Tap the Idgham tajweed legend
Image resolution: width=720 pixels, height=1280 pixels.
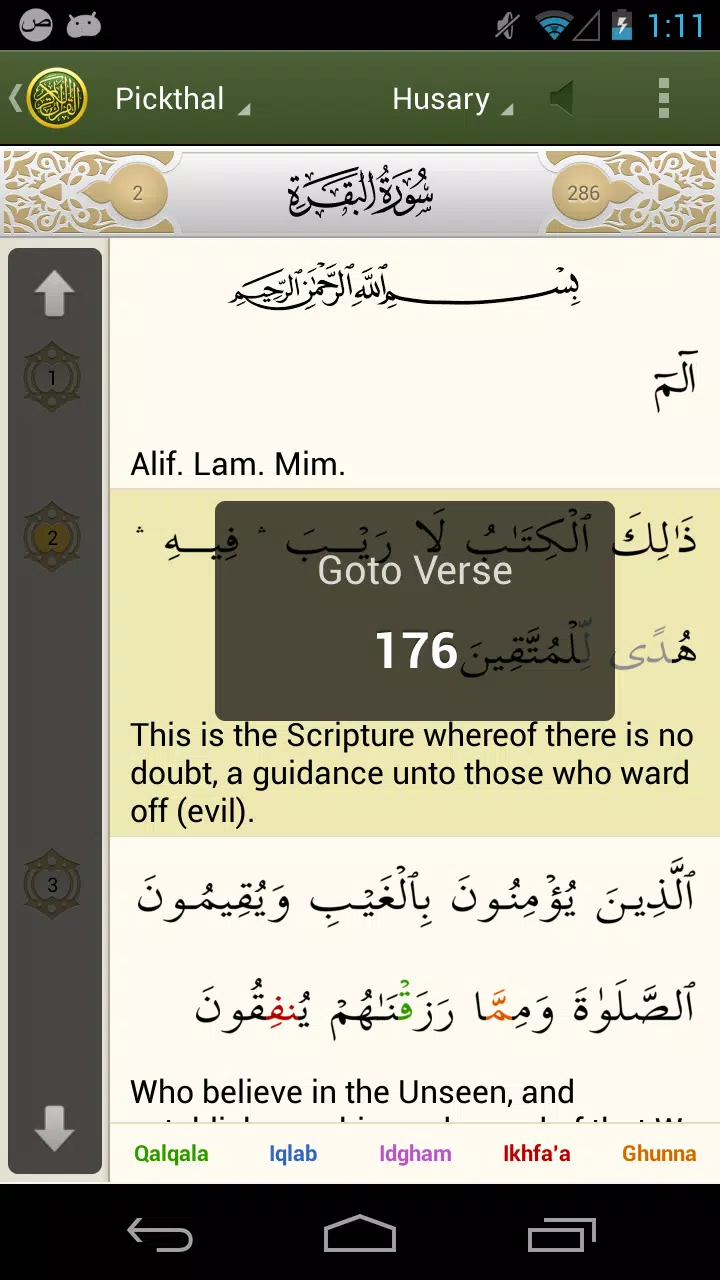click(415, 1153)
